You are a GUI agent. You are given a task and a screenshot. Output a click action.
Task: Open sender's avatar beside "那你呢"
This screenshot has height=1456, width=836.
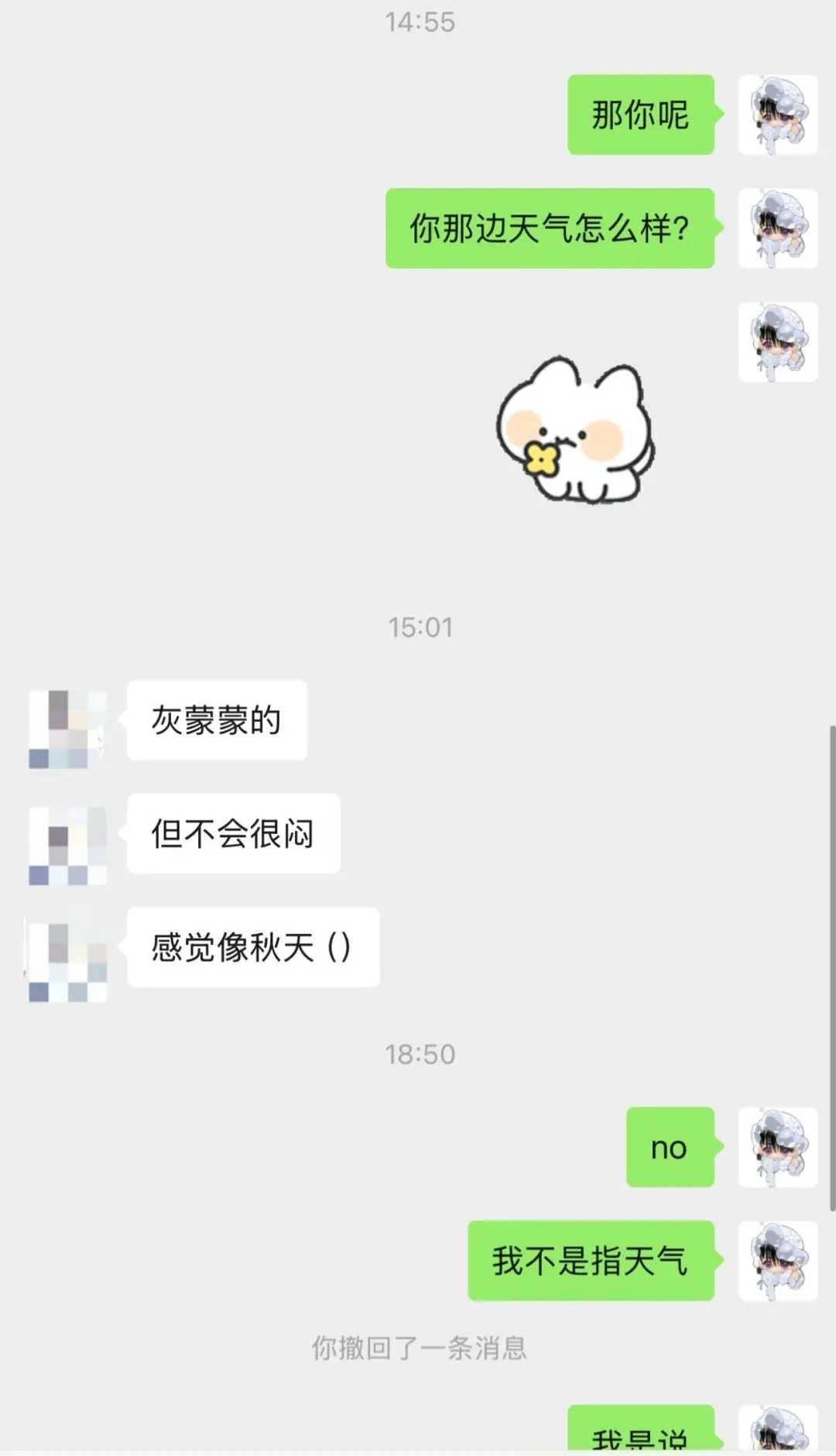pyautogui.click(x=778, y=115)
